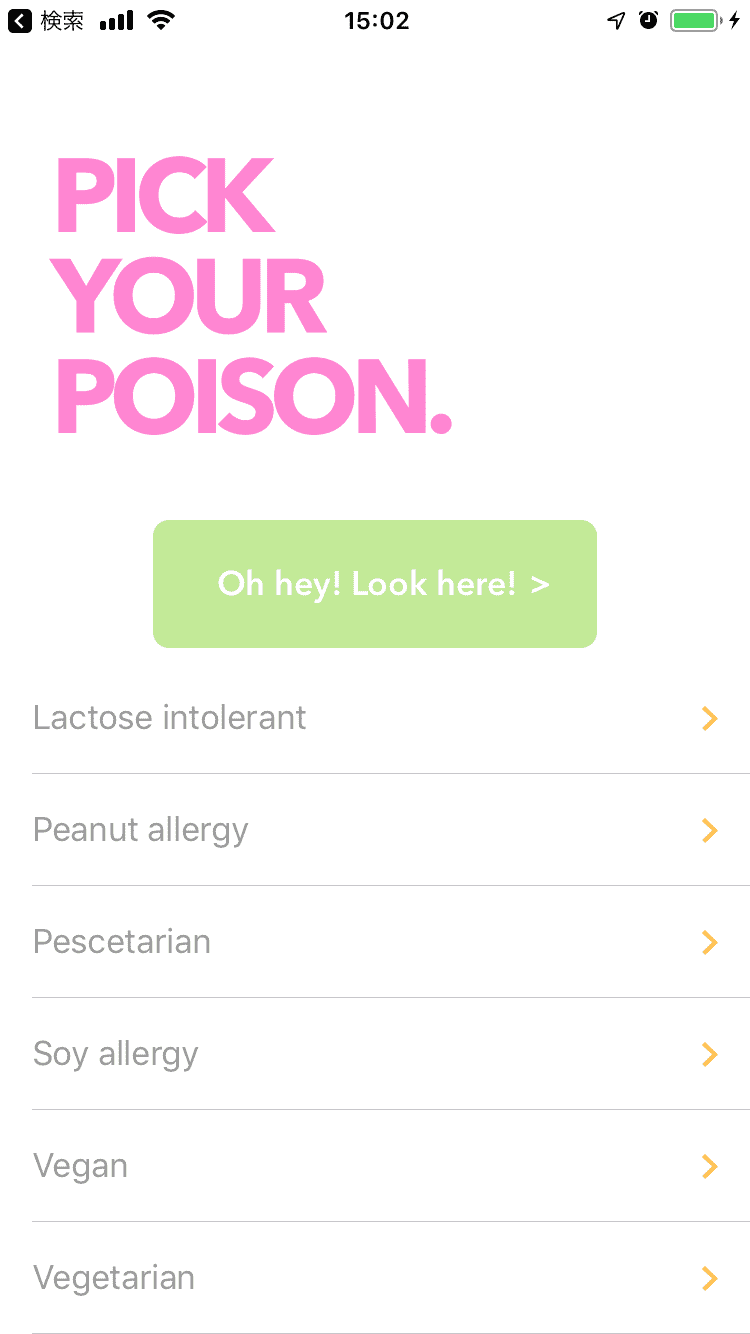Choose Pescetarian from the list

(375, 942)
